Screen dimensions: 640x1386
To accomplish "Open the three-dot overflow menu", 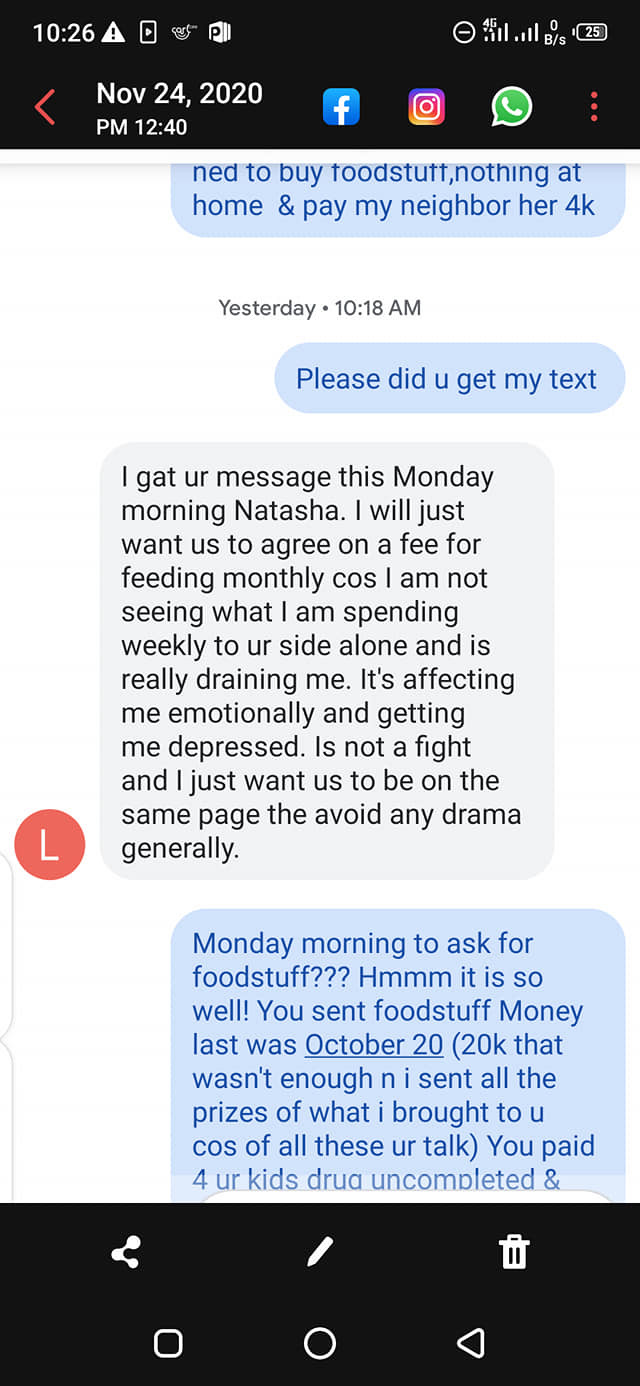I will [594, 107].
